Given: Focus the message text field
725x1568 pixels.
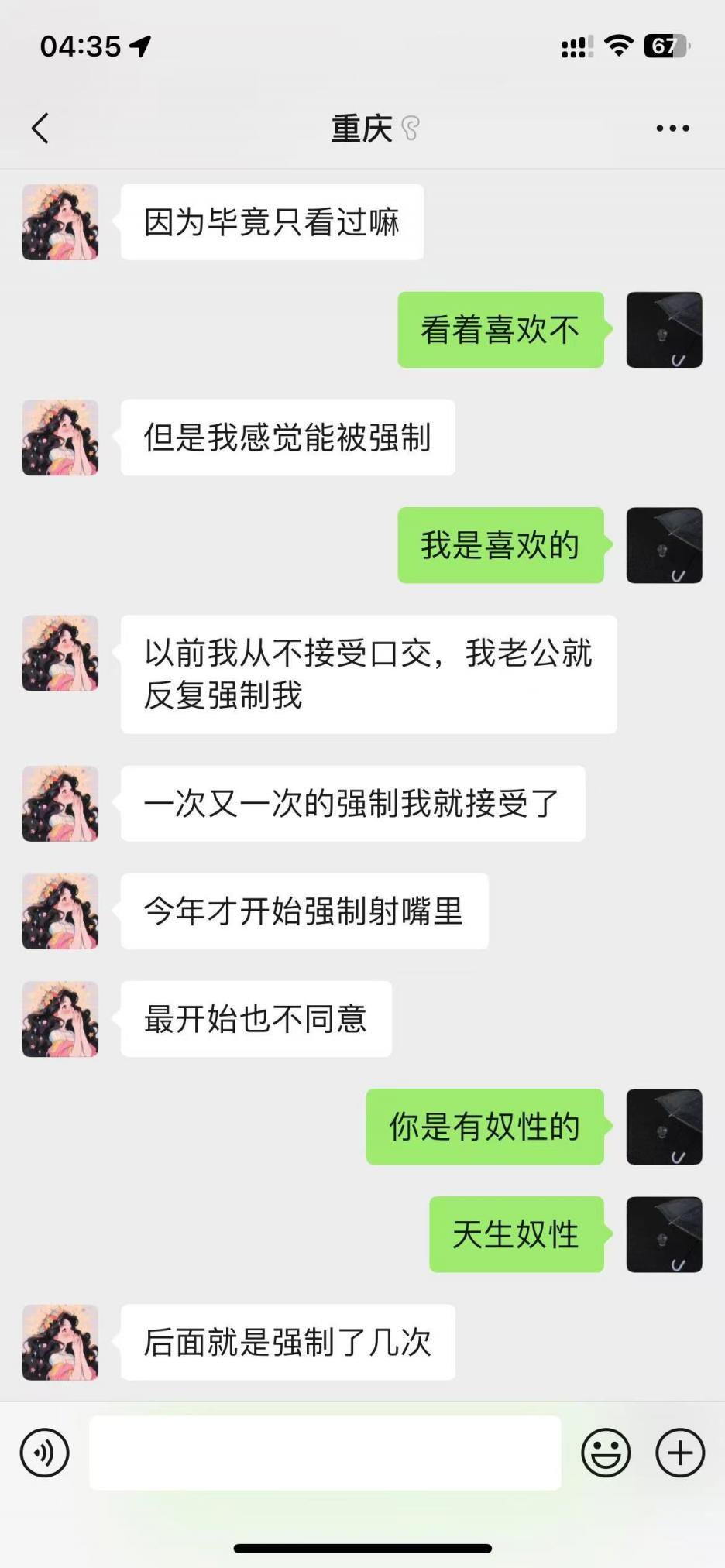Looking at the screenshot, I should 325,1453.
